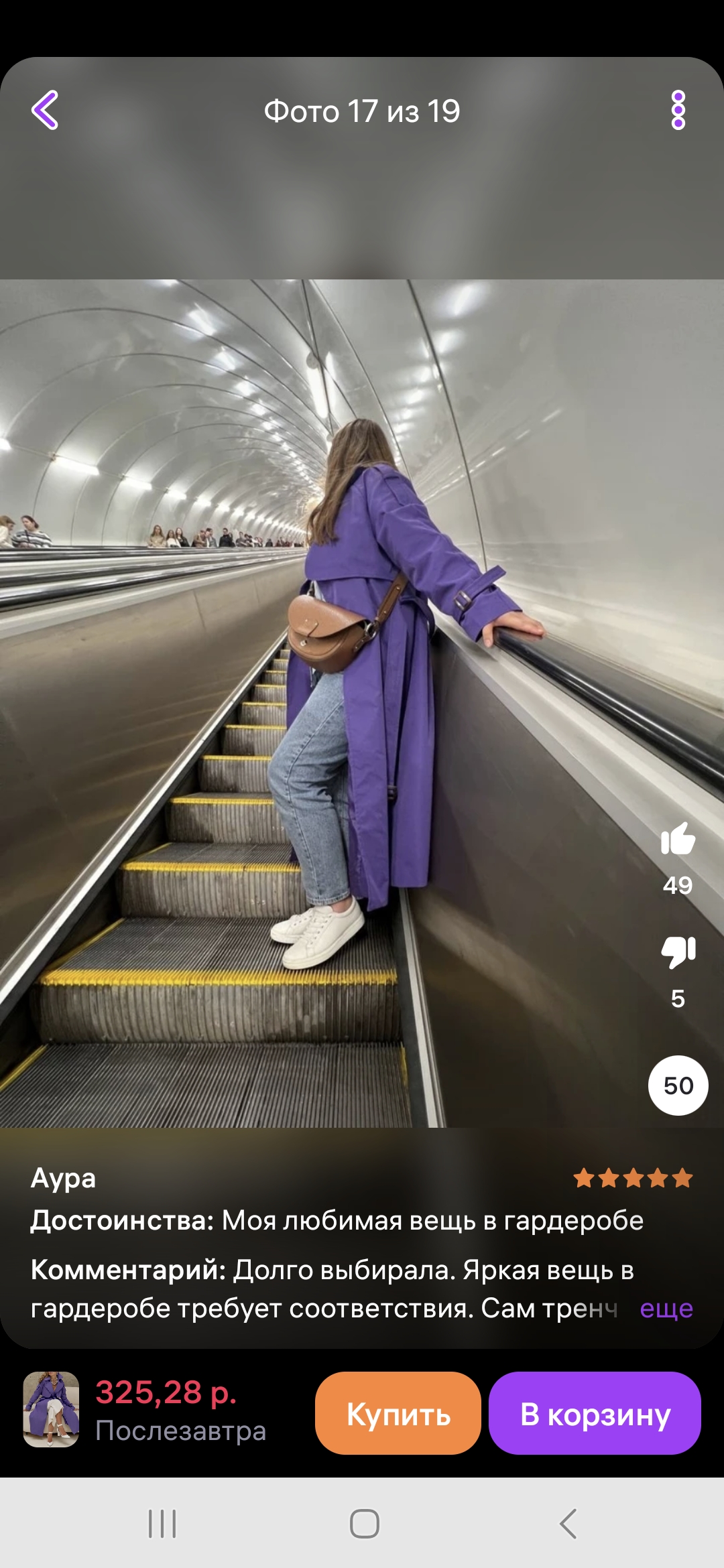Open the three-dot overflow menu
Viewport: 724px width, 1568px height.
tap(678, 110)
